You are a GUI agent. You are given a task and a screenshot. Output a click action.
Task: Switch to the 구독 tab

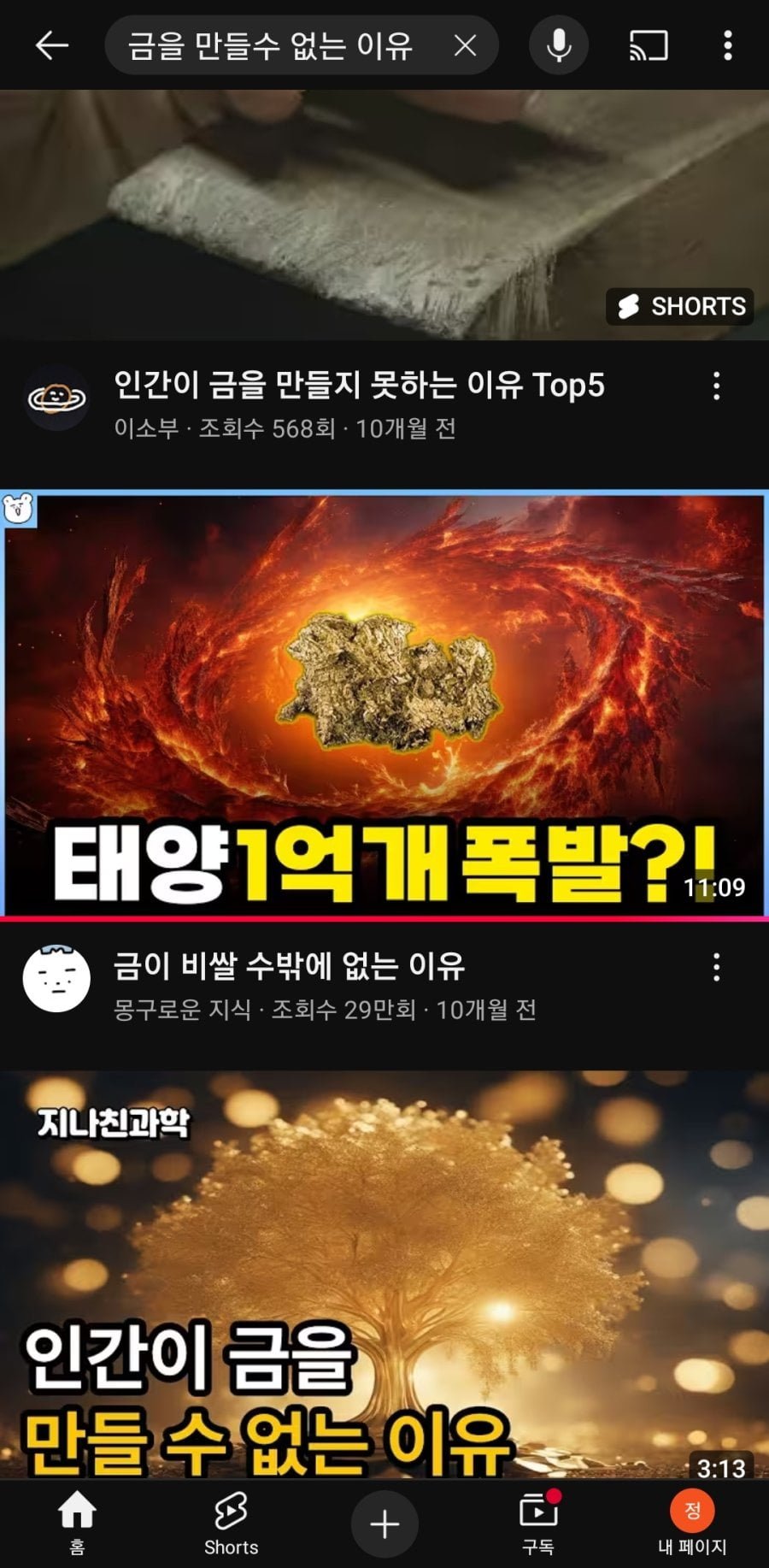[538, 1524]
